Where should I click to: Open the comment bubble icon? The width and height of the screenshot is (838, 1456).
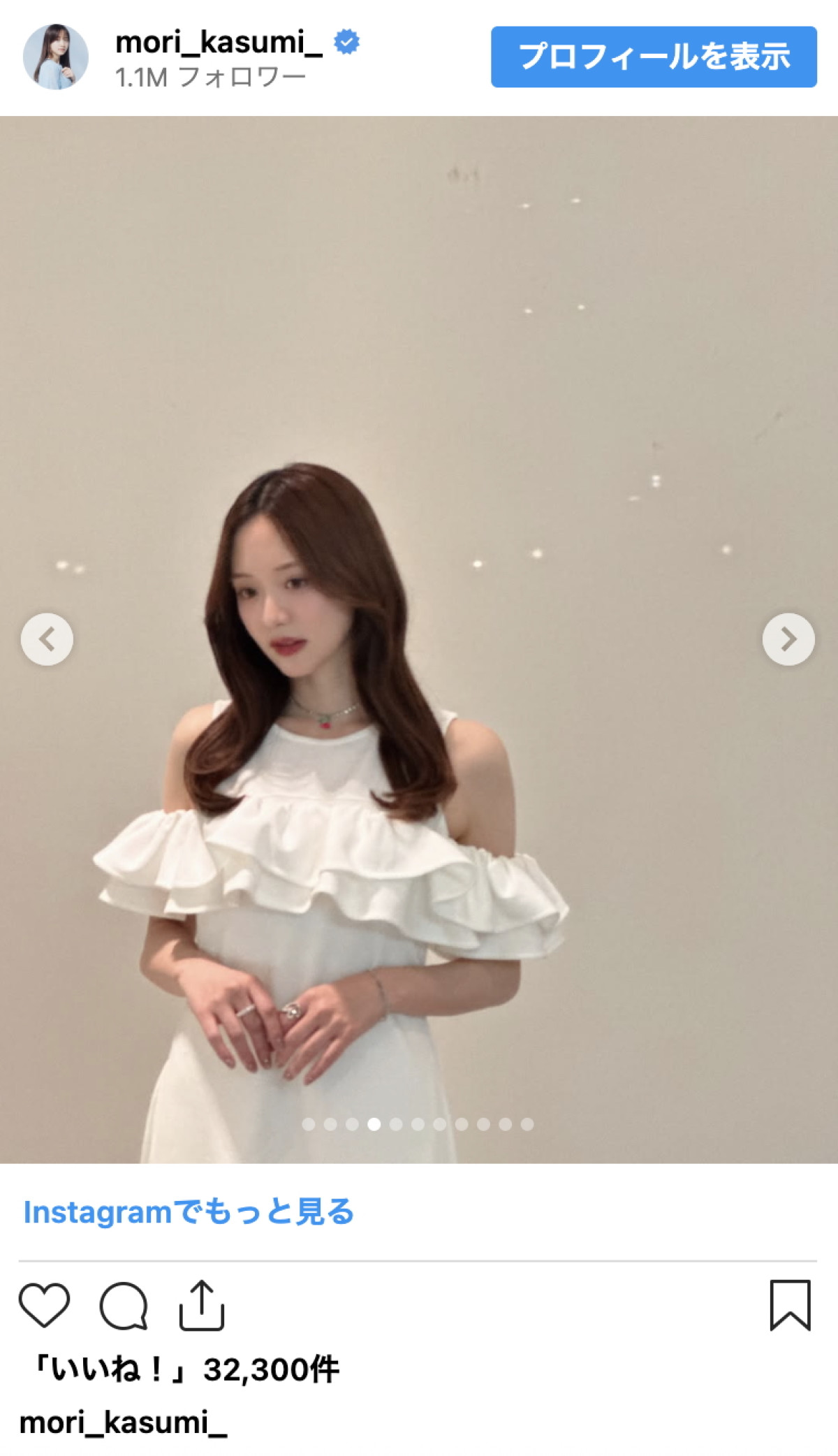point(124,1305)
